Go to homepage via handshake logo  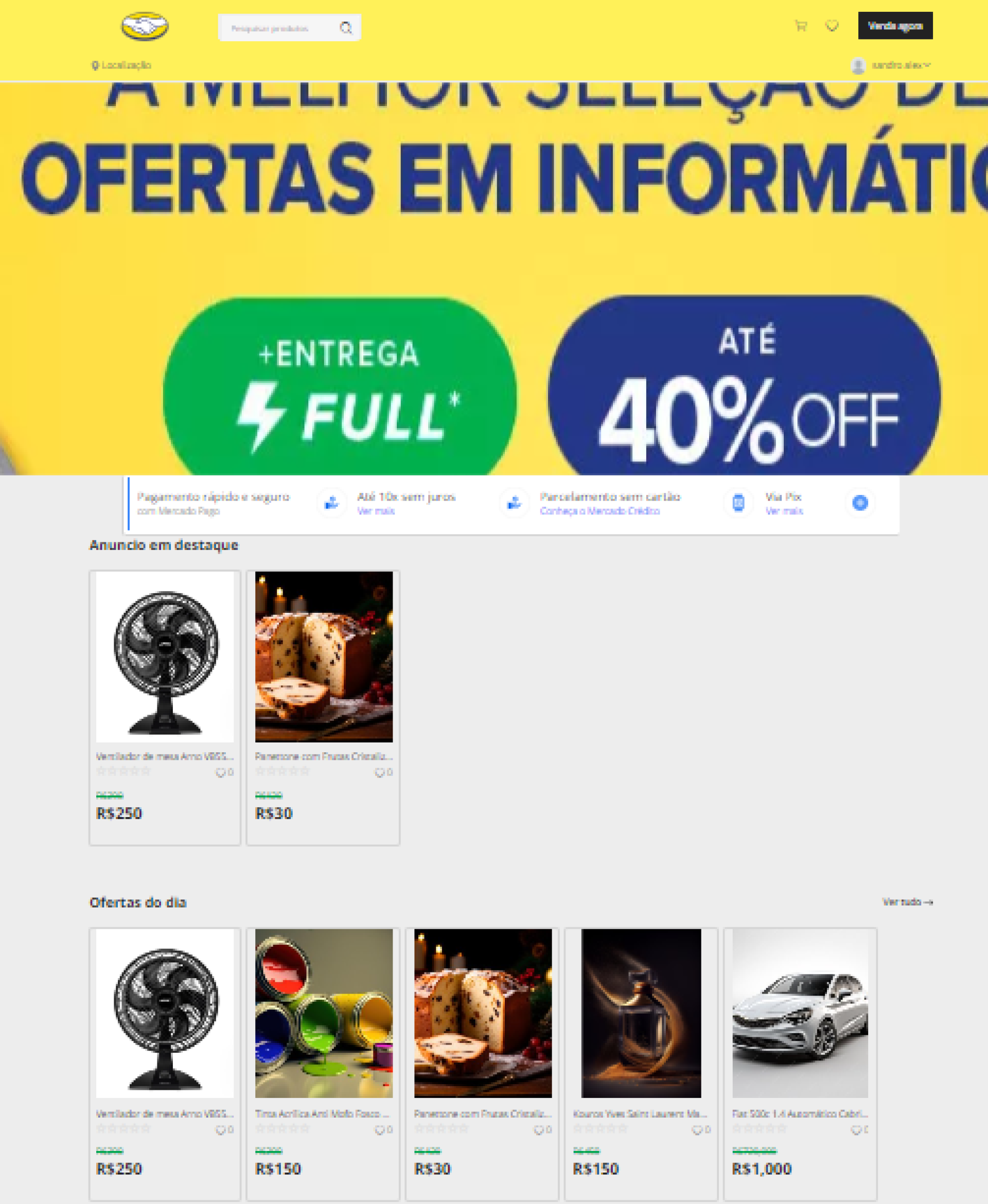[145, 26]
